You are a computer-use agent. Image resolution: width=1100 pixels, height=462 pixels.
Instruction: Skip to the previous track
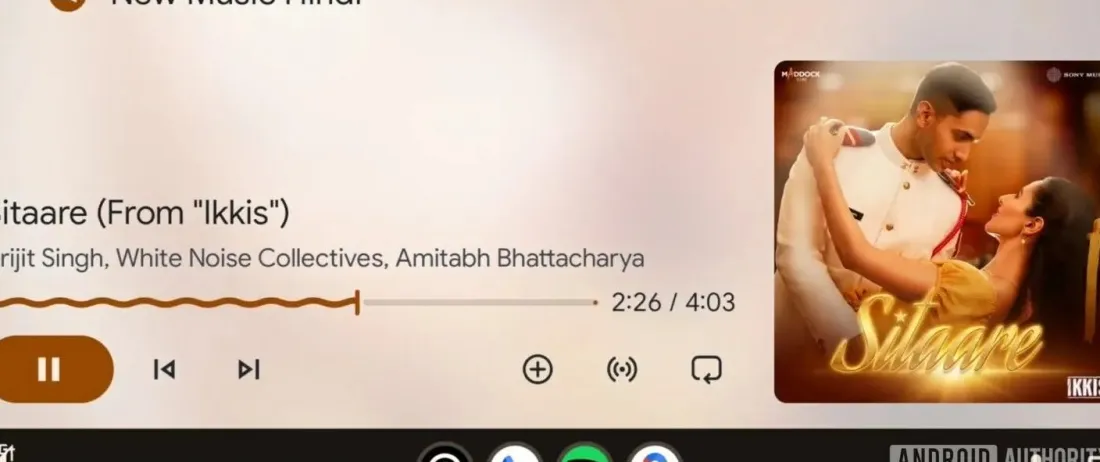164,370
